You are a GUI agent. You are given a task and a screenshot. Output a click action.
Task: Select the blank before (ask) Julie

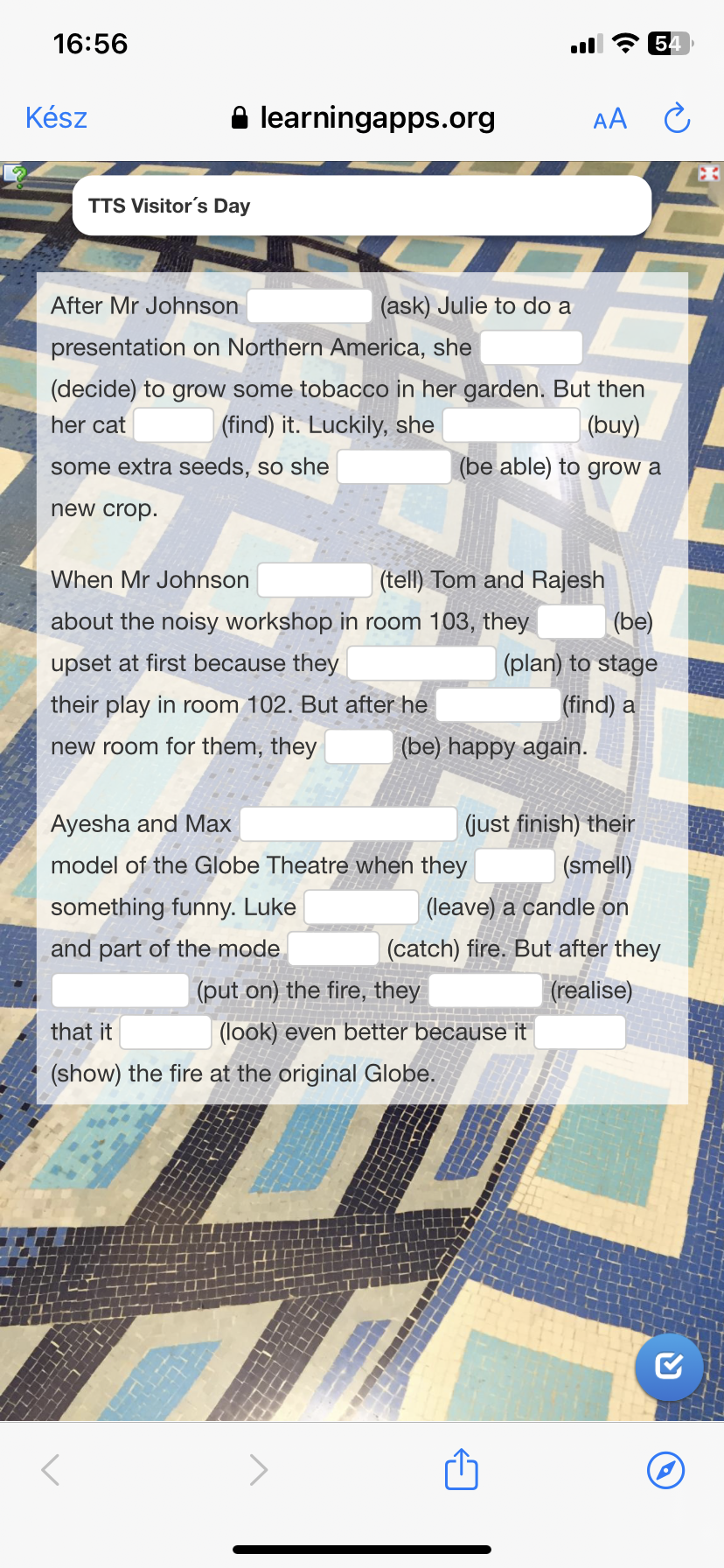(x=310, y=306)
